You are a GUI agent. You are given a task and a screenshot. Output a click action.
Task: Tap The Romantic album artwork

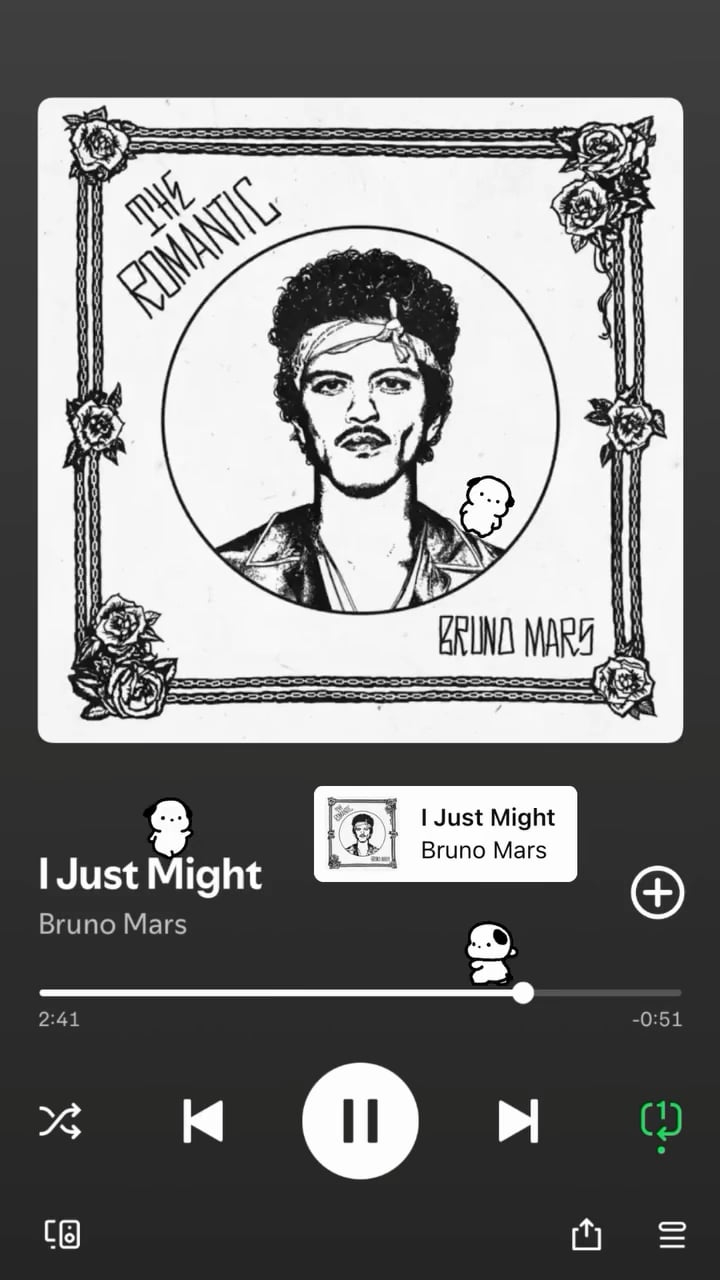(360, 418)
